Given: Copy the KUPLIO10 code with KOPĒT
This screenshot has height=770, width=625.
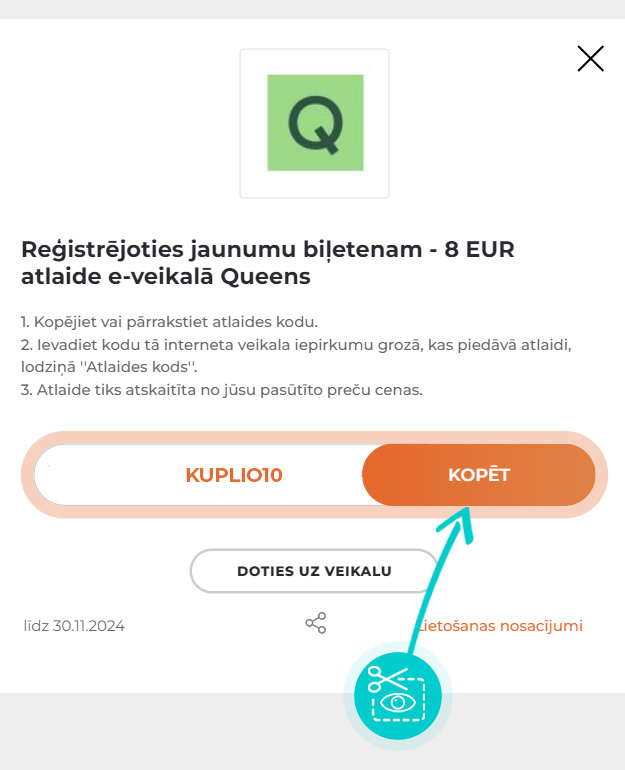Looking at the screenshot, I should [x=478, y=475].
